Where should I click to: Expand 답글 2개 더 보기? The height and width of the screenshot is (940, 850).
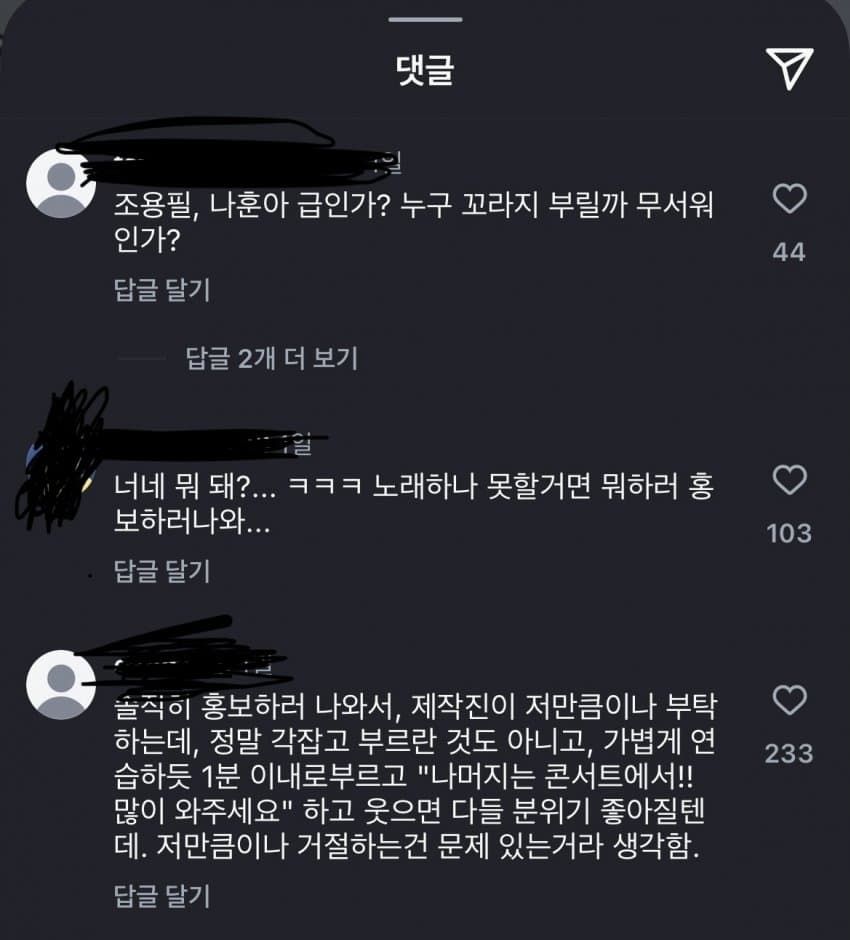click(272, 357)
